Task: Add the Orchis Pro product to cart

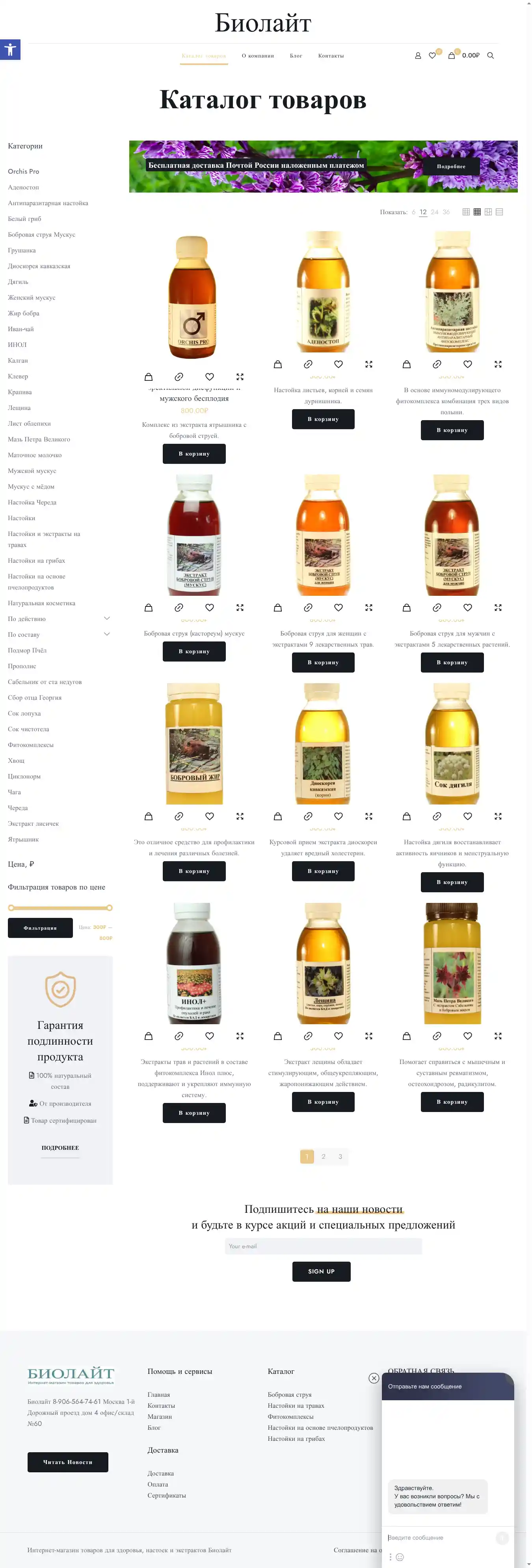Action: coord(194,454)
